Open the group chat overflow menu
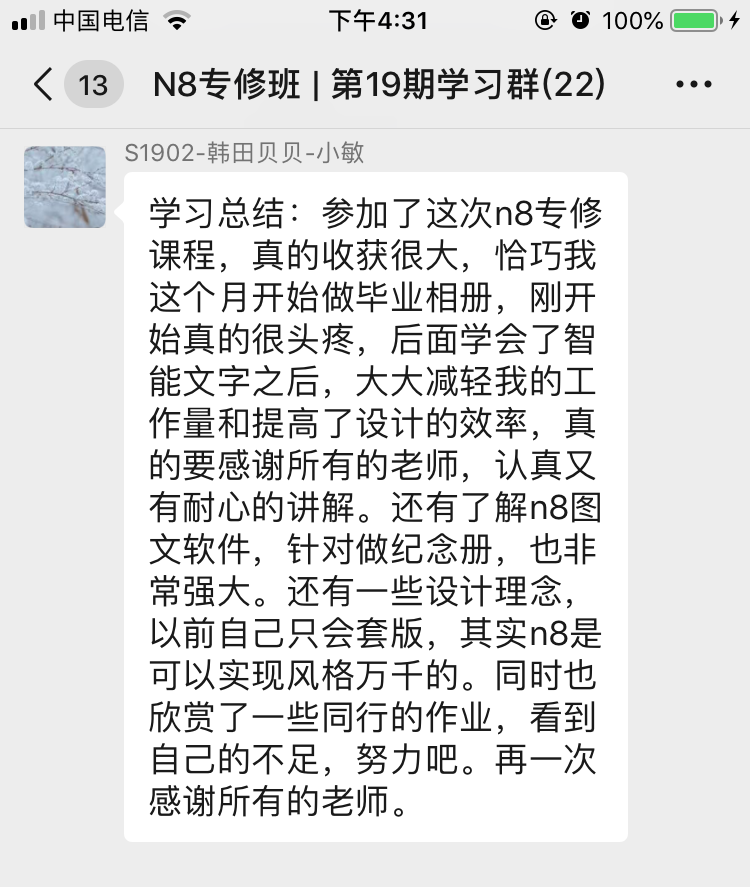Image resolution: width=750 pixels, height=887 pixels. (x=694, y=85)
